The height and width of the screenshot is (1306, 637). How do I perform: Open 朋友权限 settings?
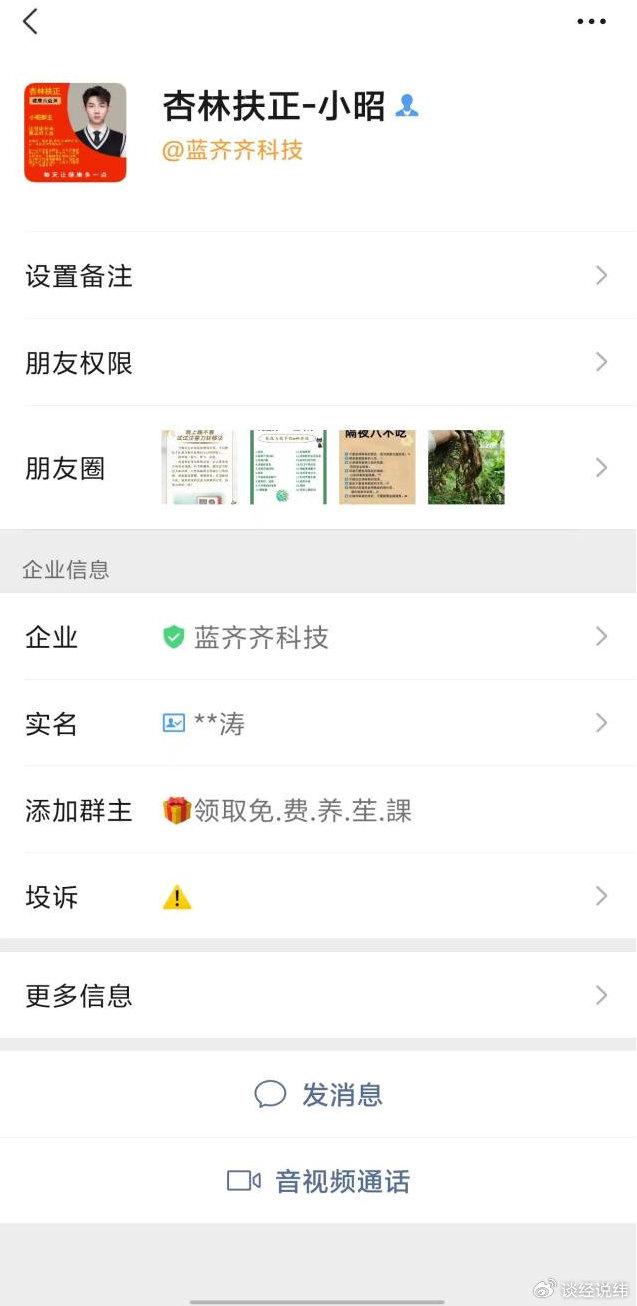(x=318, y=363)
